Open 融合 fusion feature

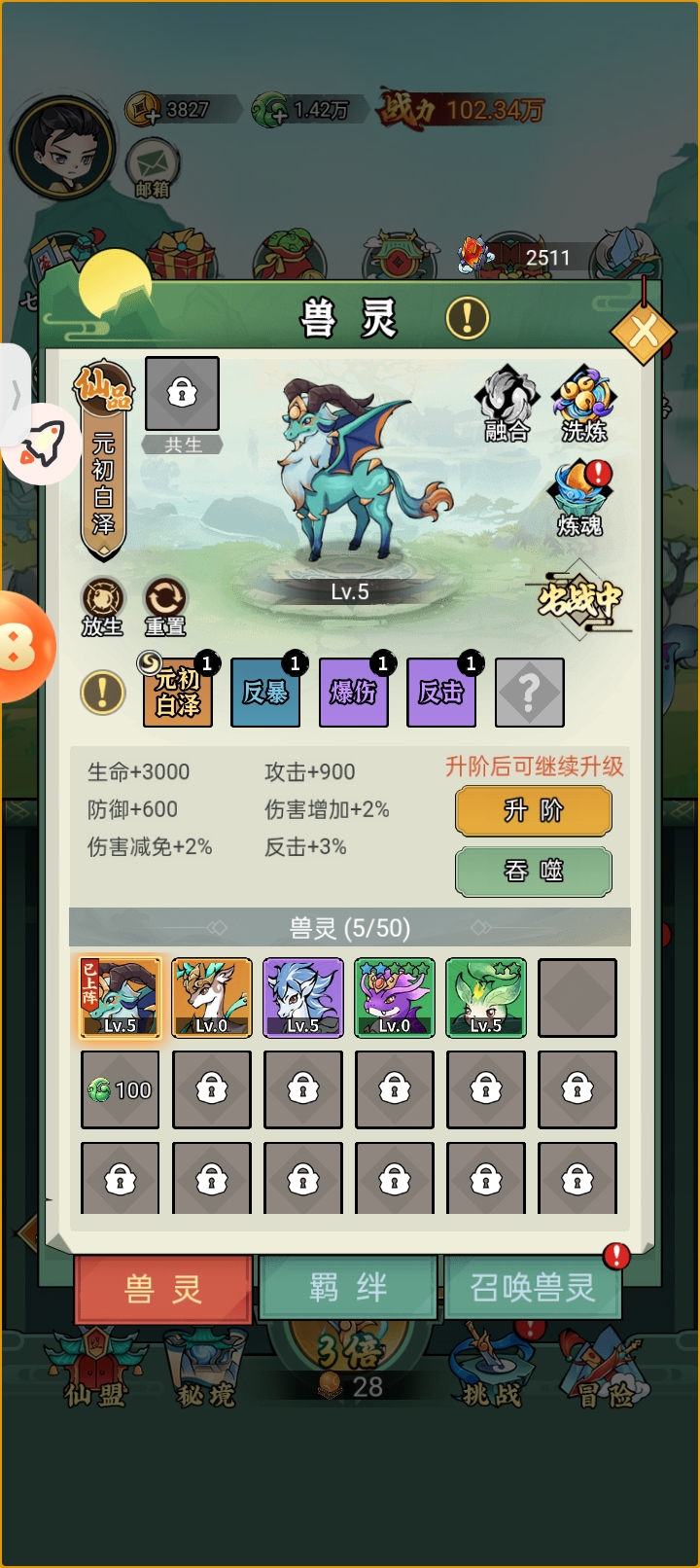click(x=507, y=403)
